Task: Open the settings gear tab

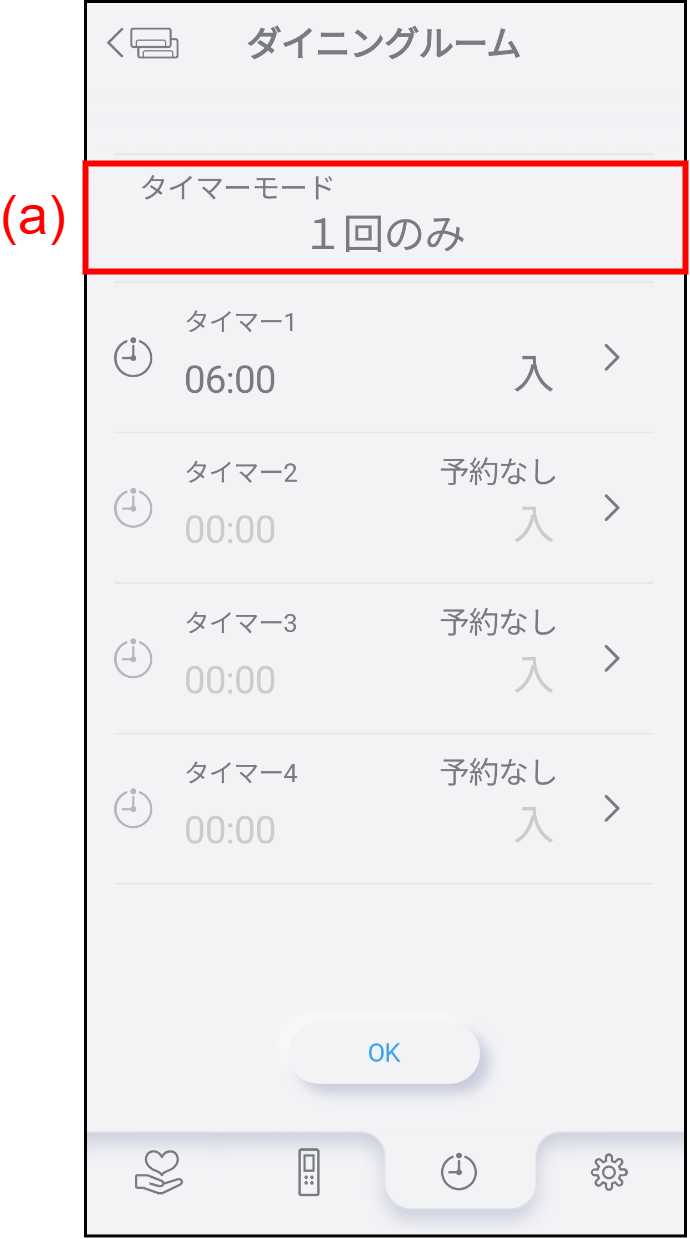Action: pyautogui.click(x=608, y=1171)
